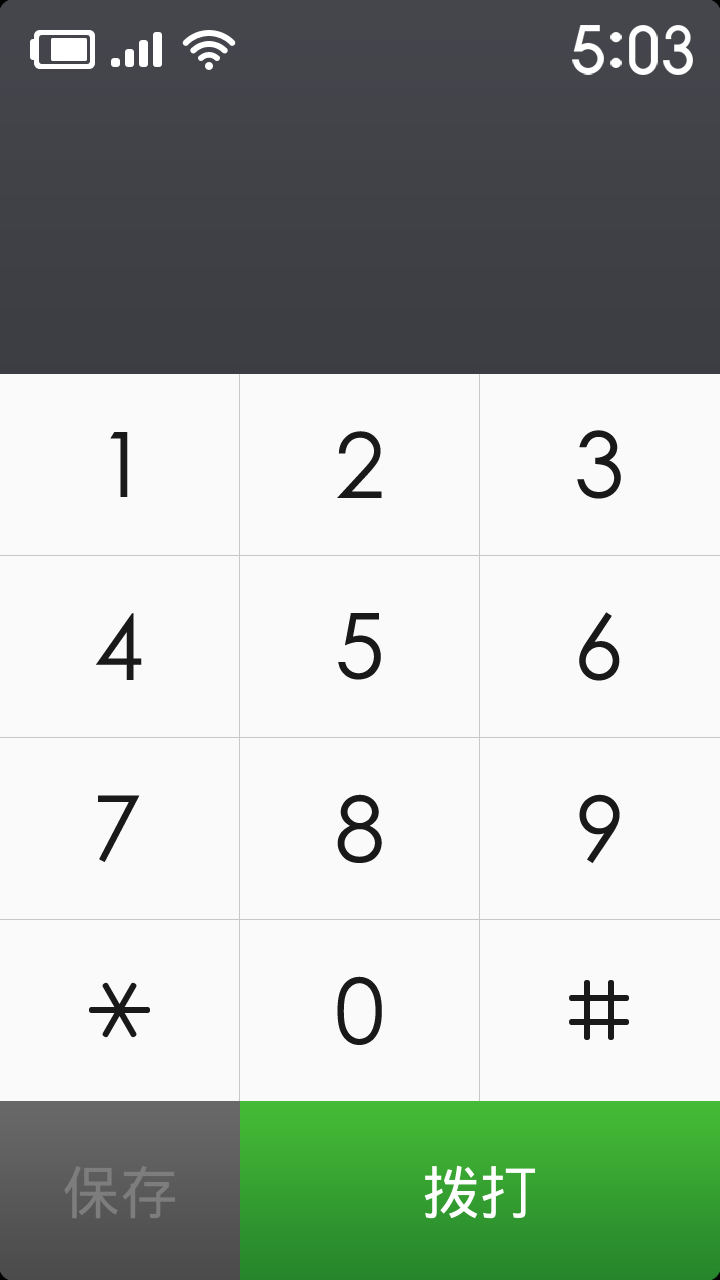Tap the grey 保存 save button
Viewport: 720px width, 1280px height.
coord(120,1191)
